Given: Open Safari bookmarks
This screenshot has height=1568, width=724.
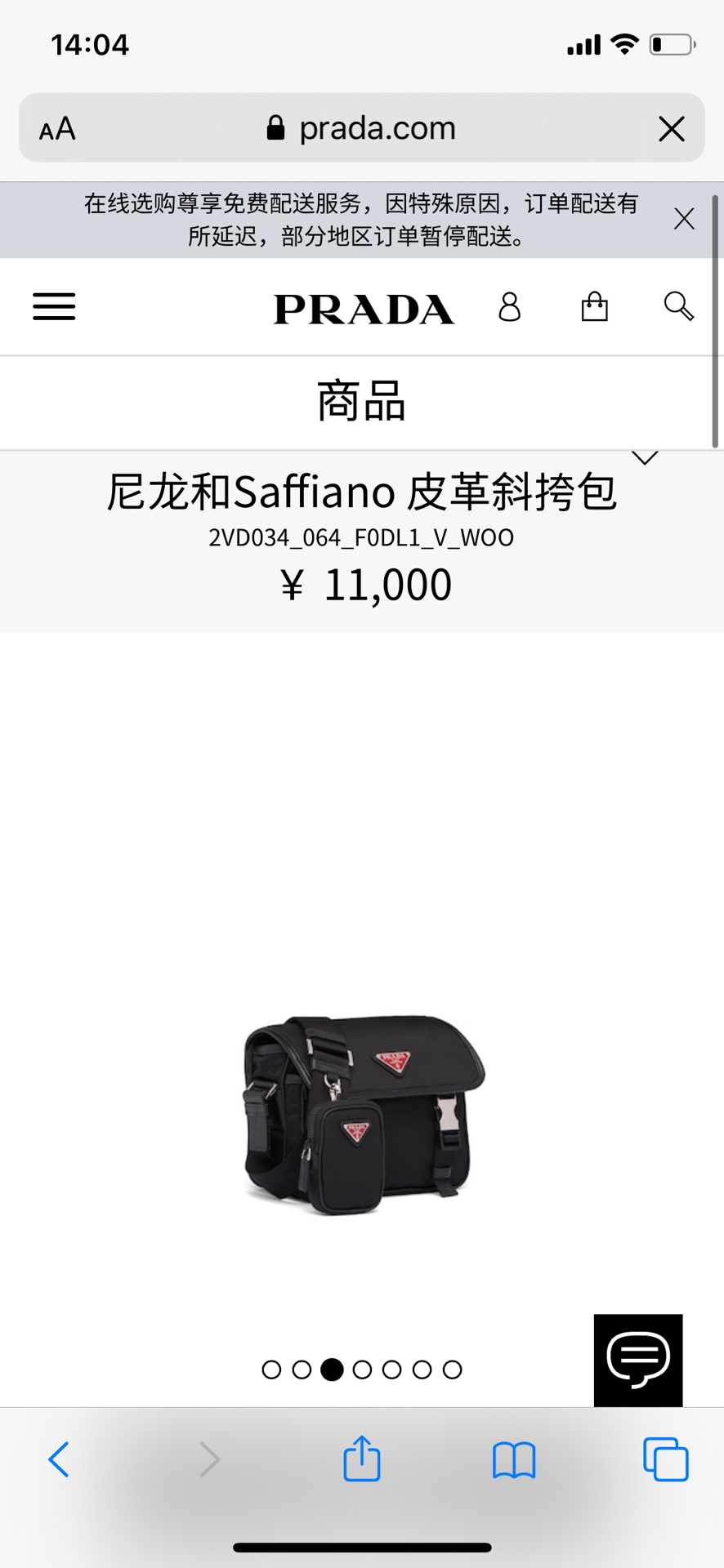Looking at the screenshot, I should [x=514, y=1459].
